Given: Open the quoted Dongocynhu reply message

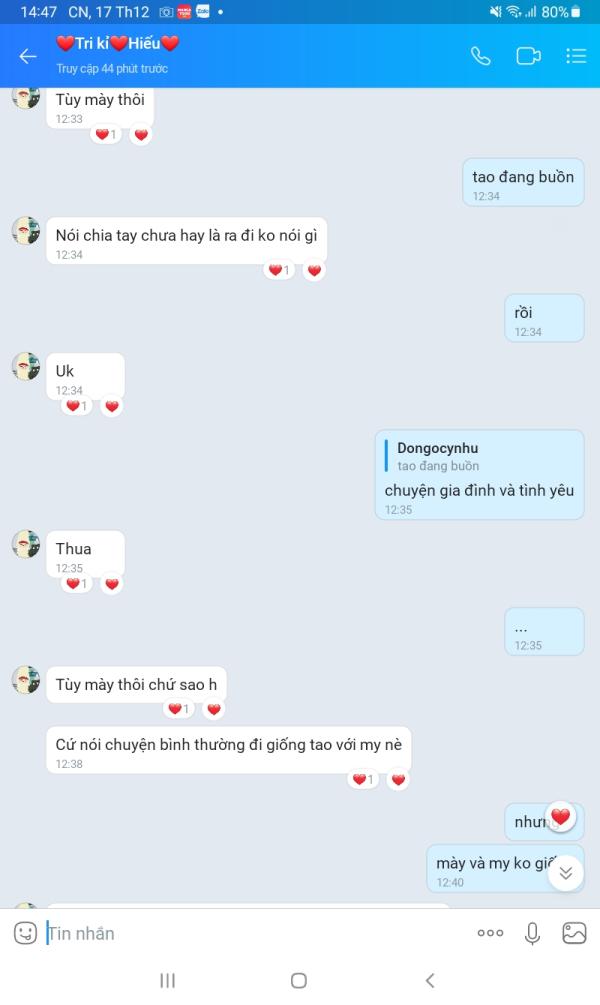Looking at the screenshot, I should pyautogui.click(x=480, y=457).
